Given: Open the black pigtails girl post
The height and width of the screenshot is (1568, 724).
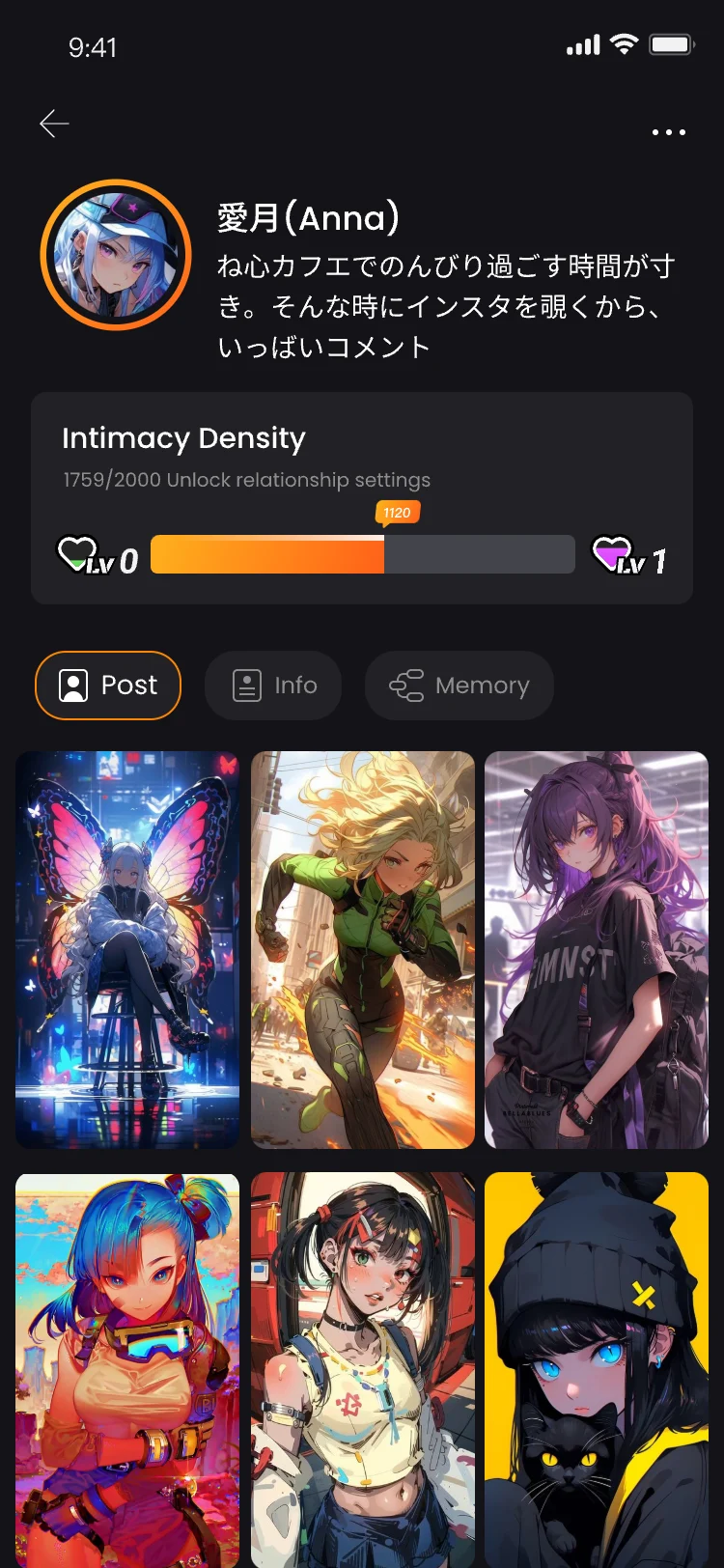Looking at the screenshot, I should [x=363, y=1370].
